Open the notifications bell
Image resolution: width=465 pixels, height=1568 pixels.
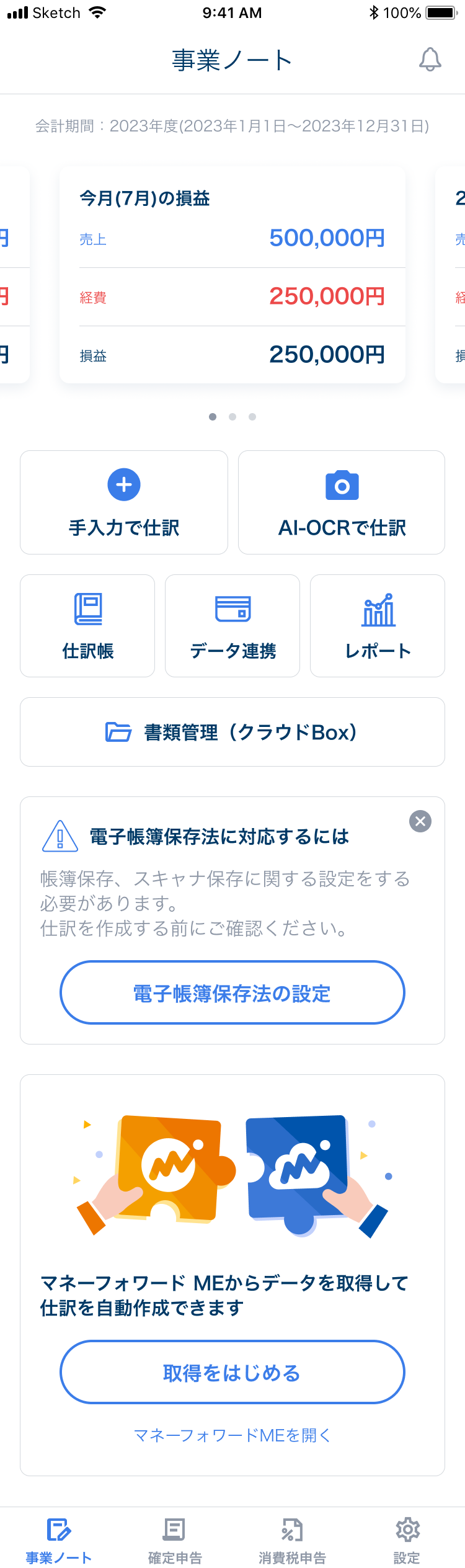pos(430,60)
